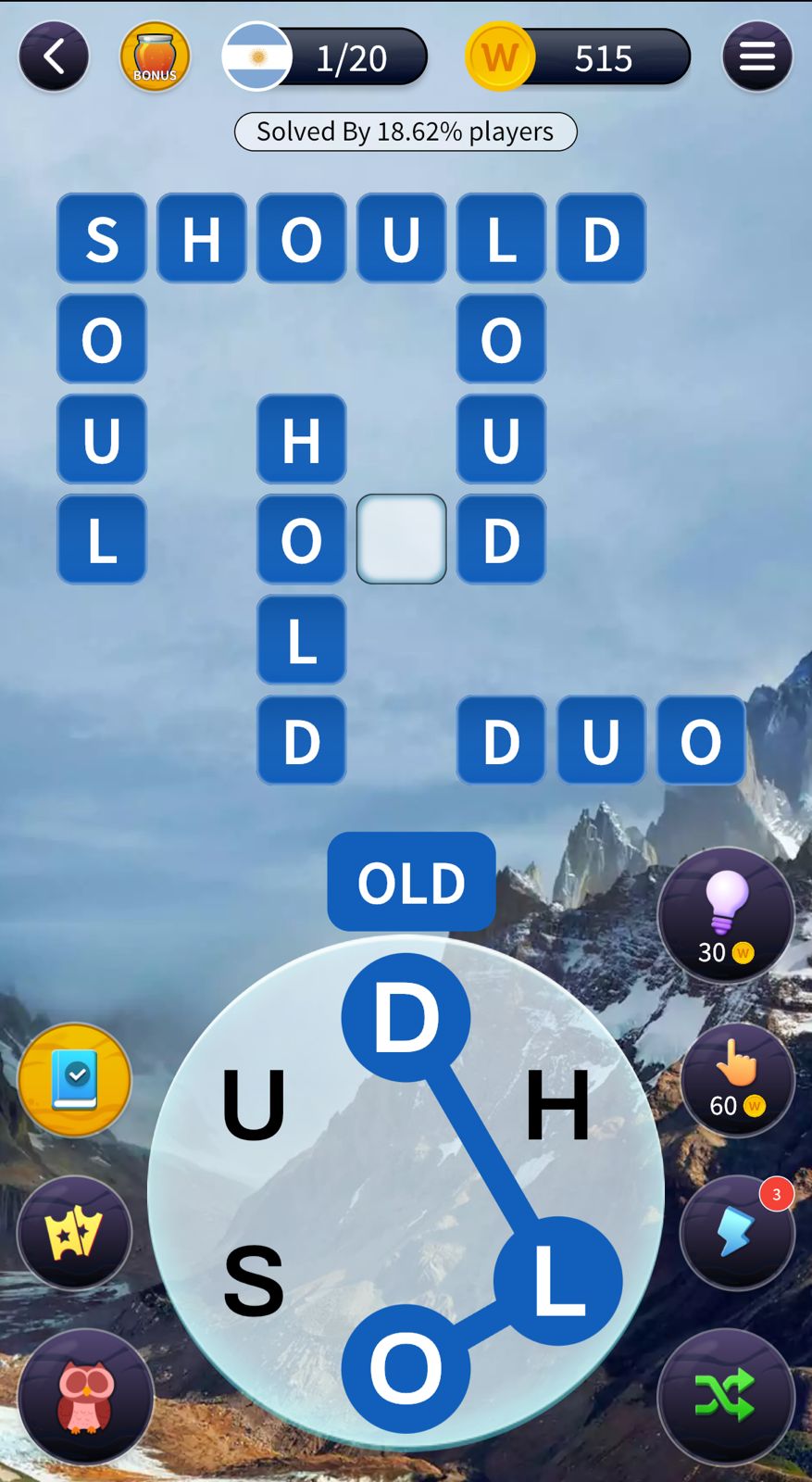Open the star tickets button
Screen dimensions: 812x1482
tap(74, 1233)
